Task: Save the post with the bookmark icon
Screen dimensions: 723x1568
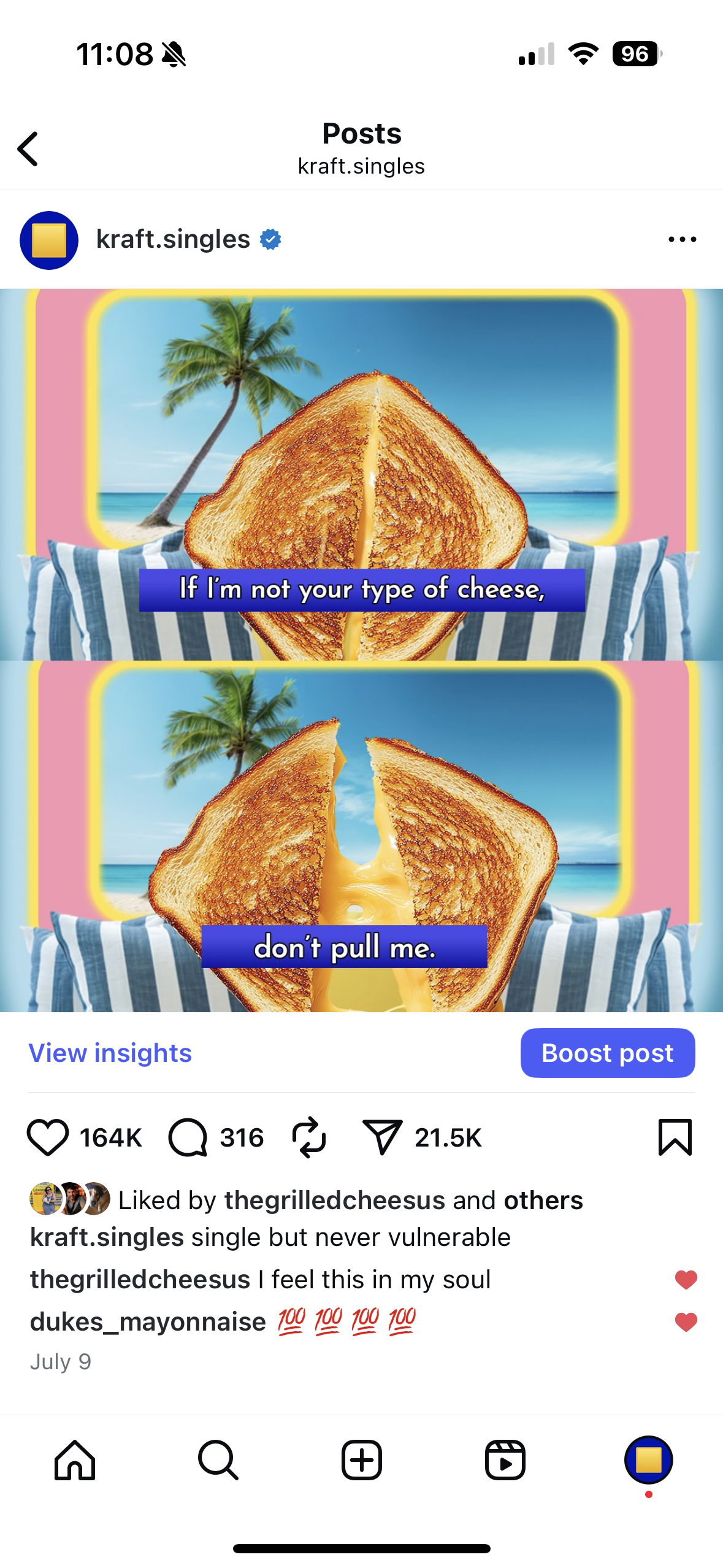Action: 675,1137
